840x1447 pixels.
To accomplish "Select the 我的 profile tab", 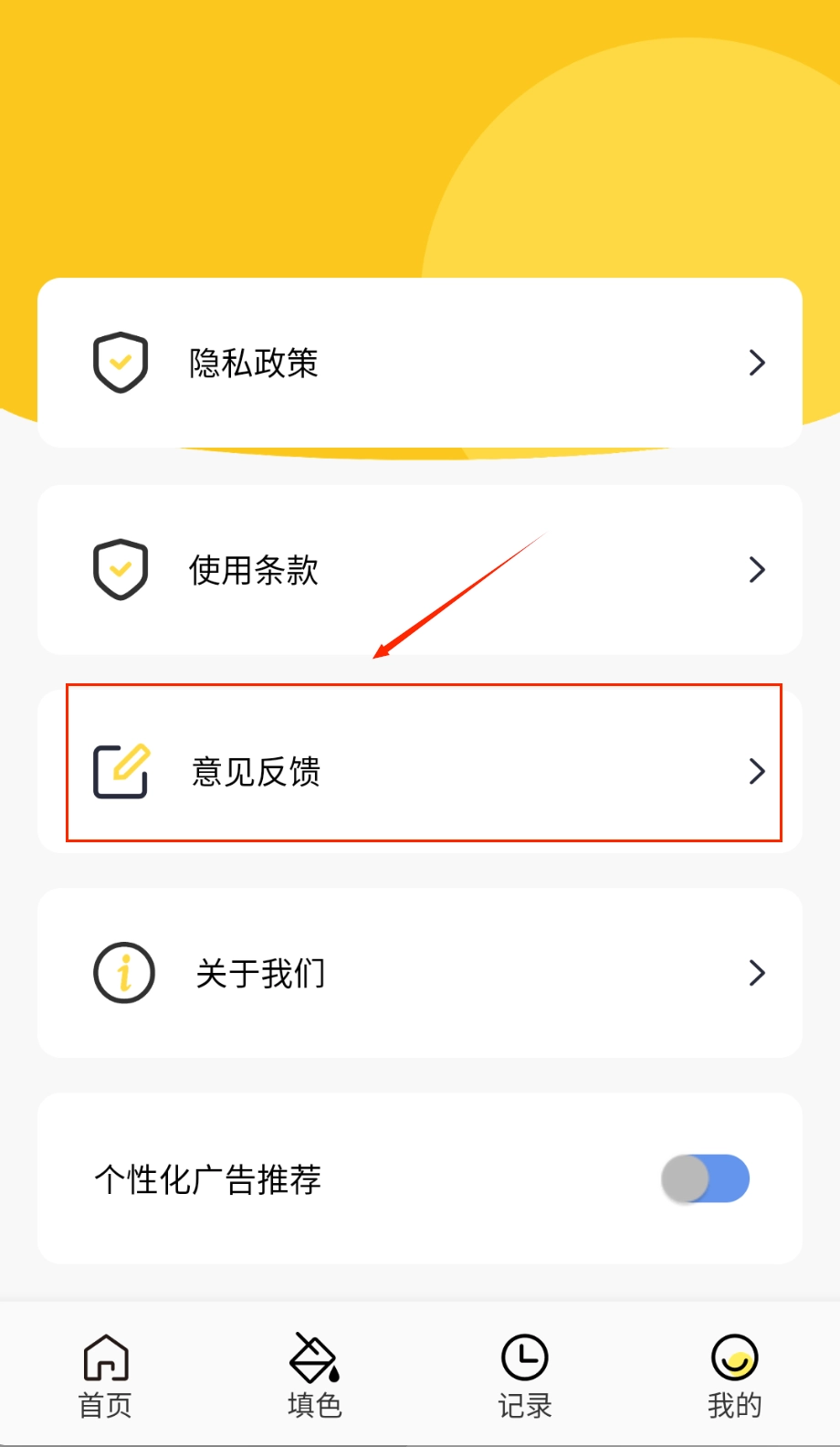I will click(x=734, y=1377).
